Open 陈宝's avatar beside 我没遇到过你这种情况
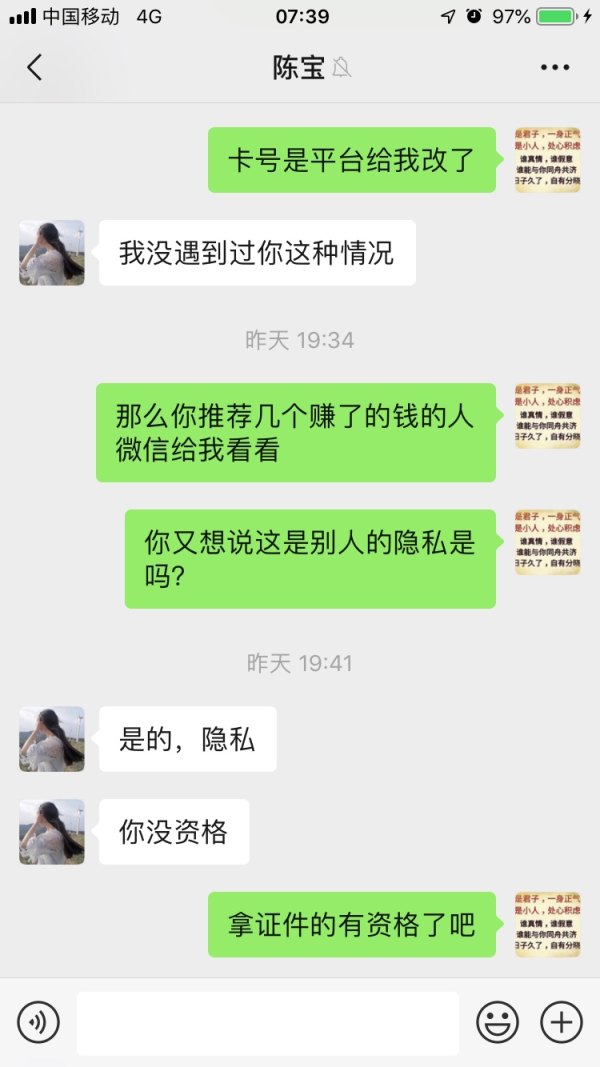The image size is (600, 1067). click(x=52, y=253)
